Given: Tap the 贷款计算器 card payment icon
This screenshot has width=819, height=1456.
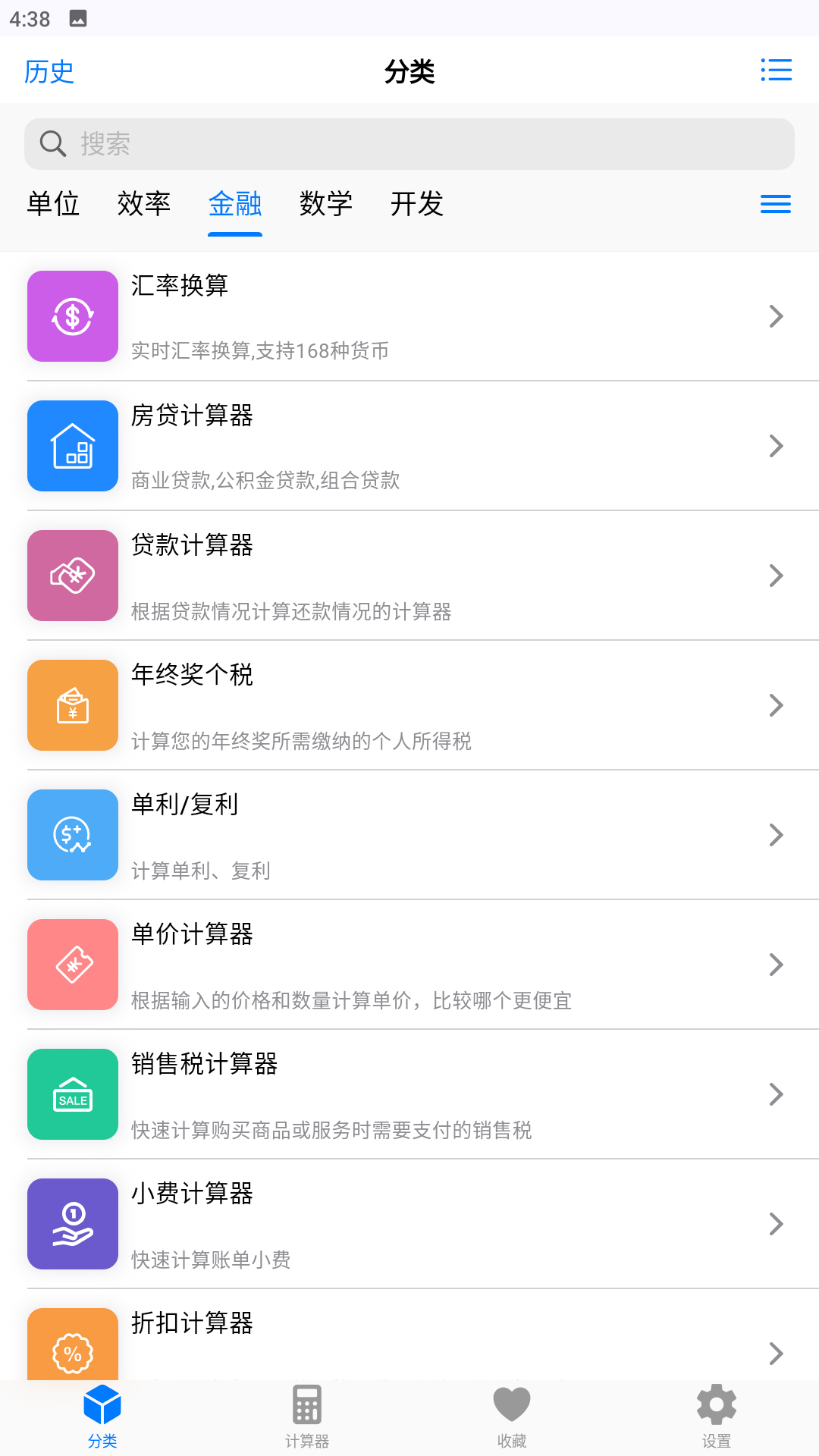Looking at the screenshot, I should 72,576.
